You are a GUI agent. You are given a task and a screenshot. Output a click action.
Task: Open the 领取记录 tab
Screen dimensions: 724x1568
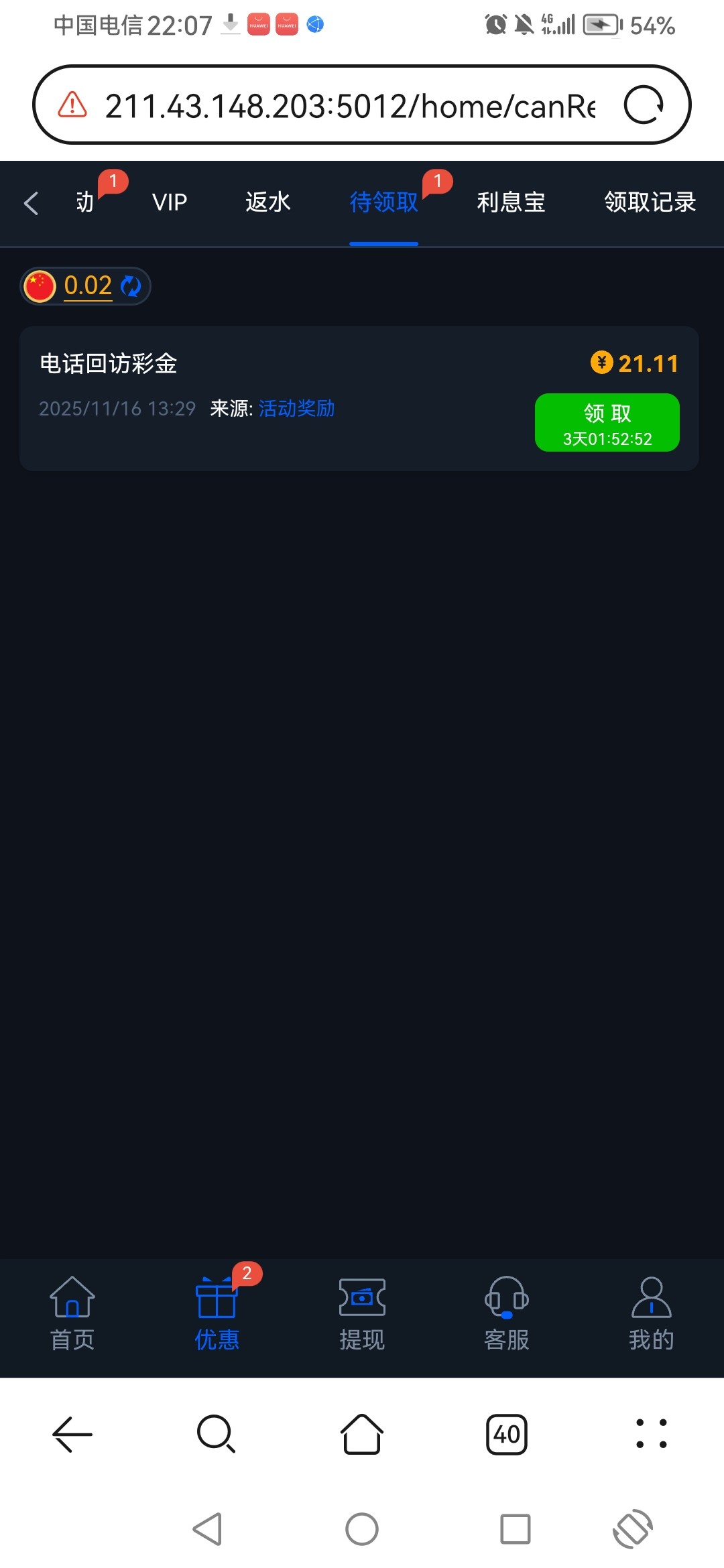coord(650,202)
